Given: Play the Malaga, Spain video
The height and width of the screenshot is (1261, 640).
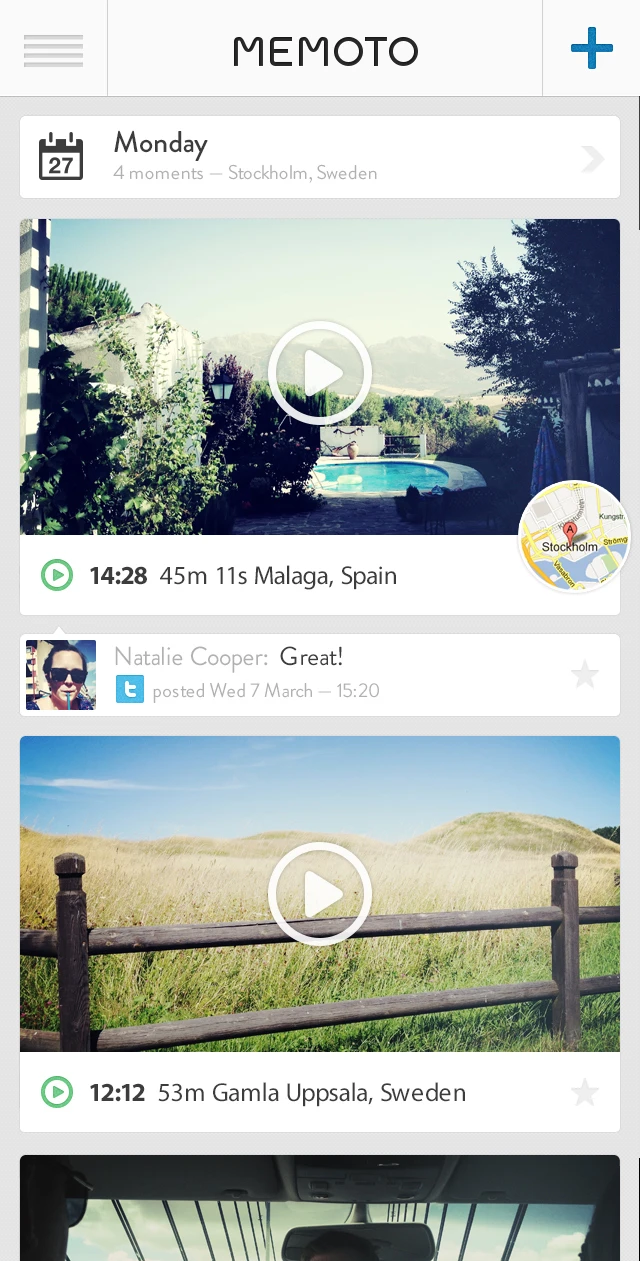Looking at the screenshot, I should pyautogui.click(x=320, y=373).
